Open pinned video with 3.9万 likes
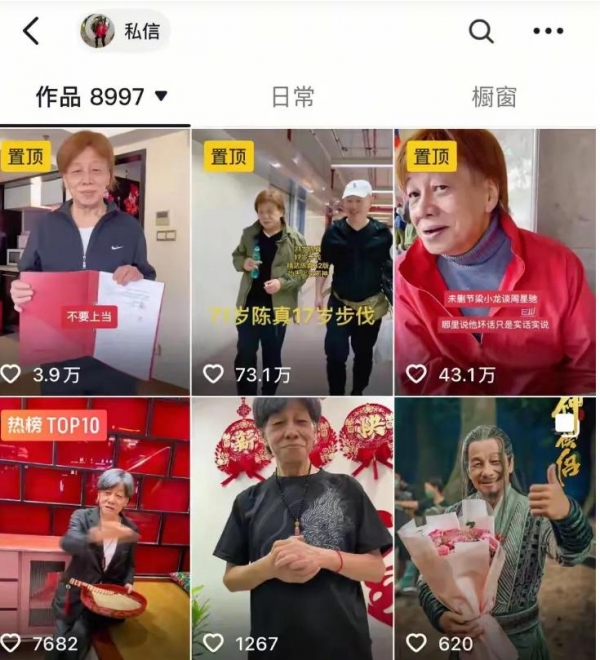 [x=94, y=260]
